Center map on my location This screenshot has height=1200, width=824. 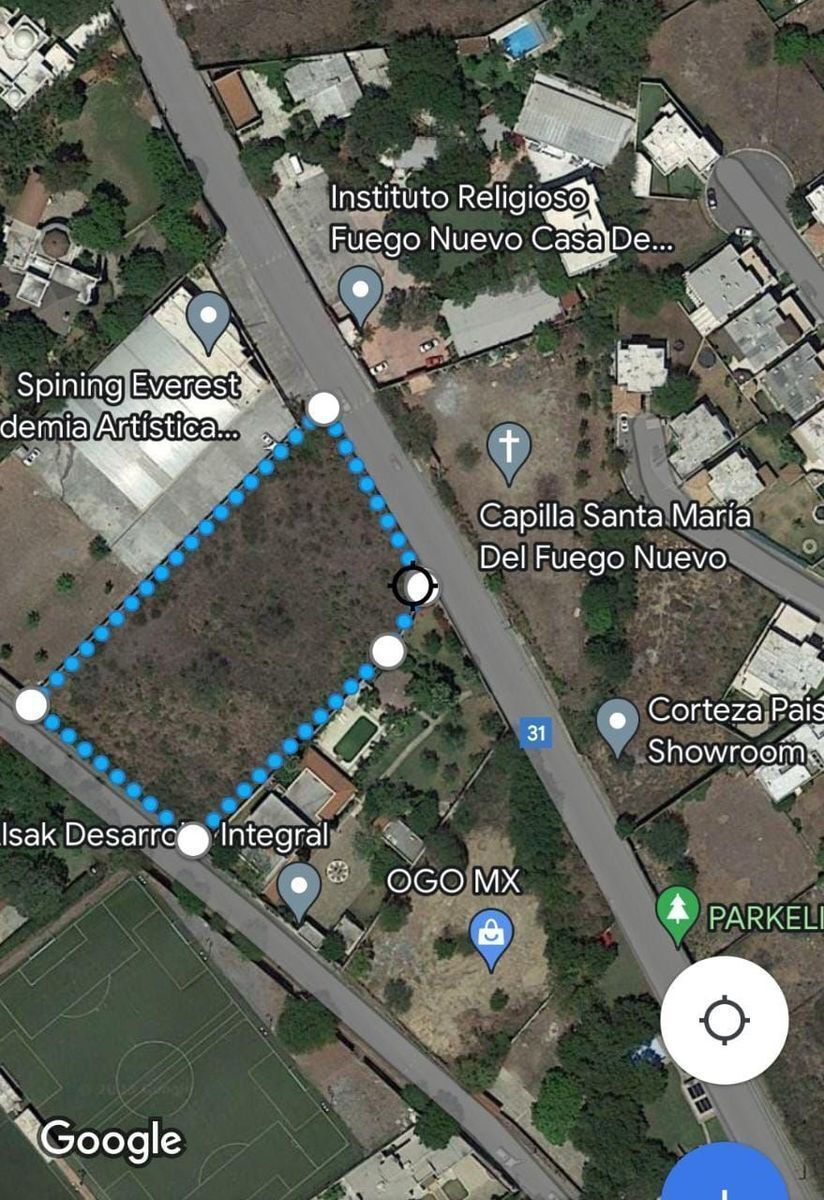(724, 1021)
